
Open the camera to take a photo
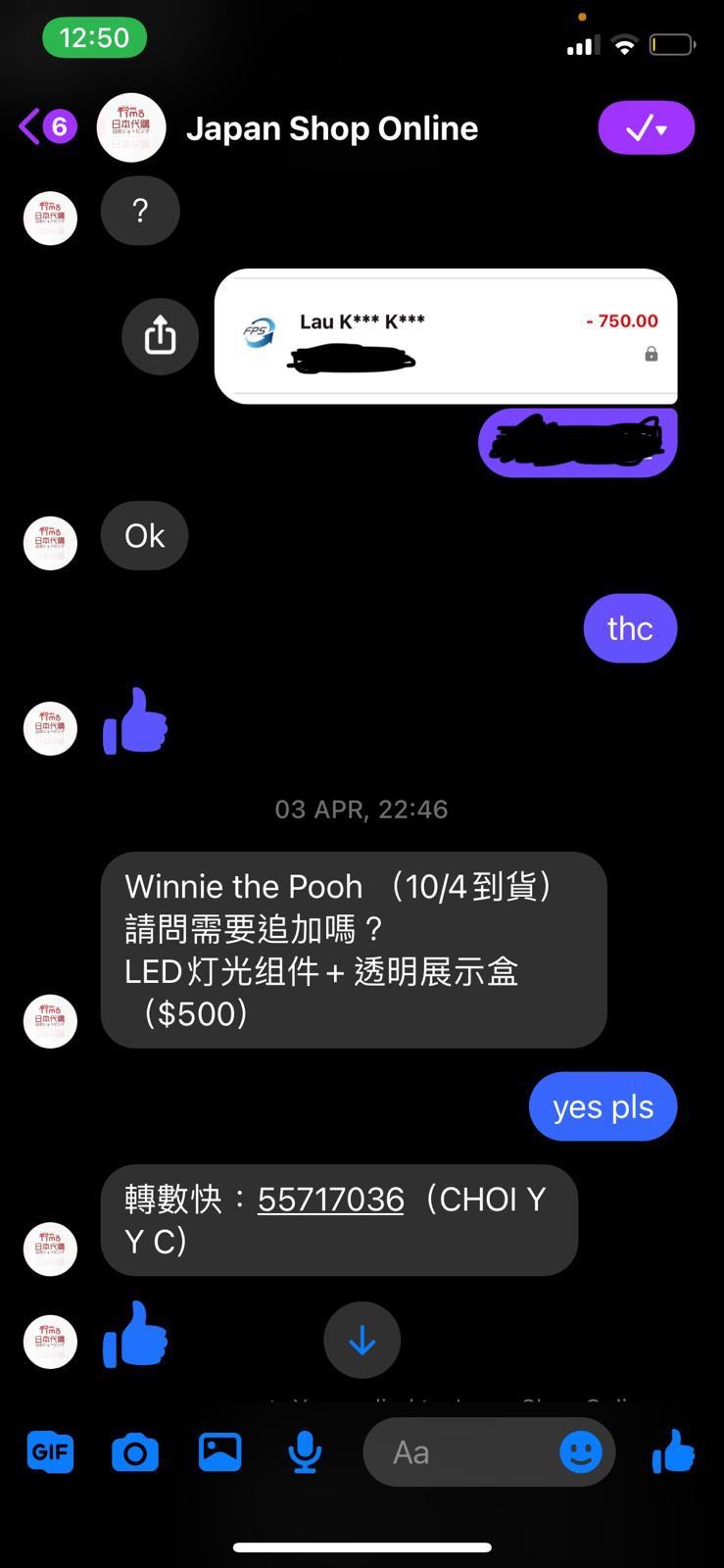click(x=135, y=1451)
